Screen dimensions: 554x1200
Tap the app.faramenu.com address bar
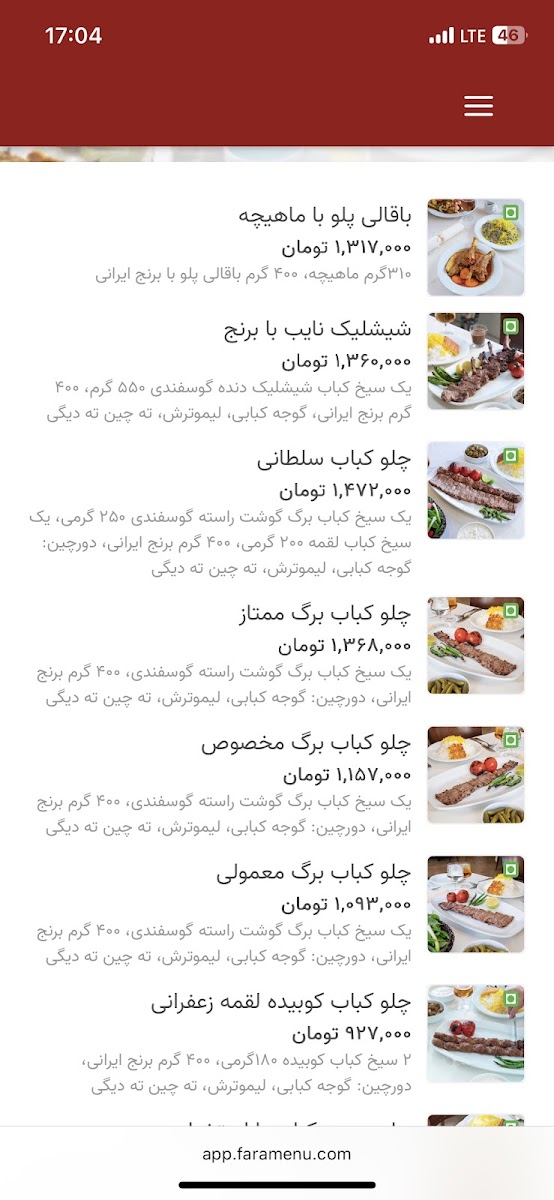277,1154
